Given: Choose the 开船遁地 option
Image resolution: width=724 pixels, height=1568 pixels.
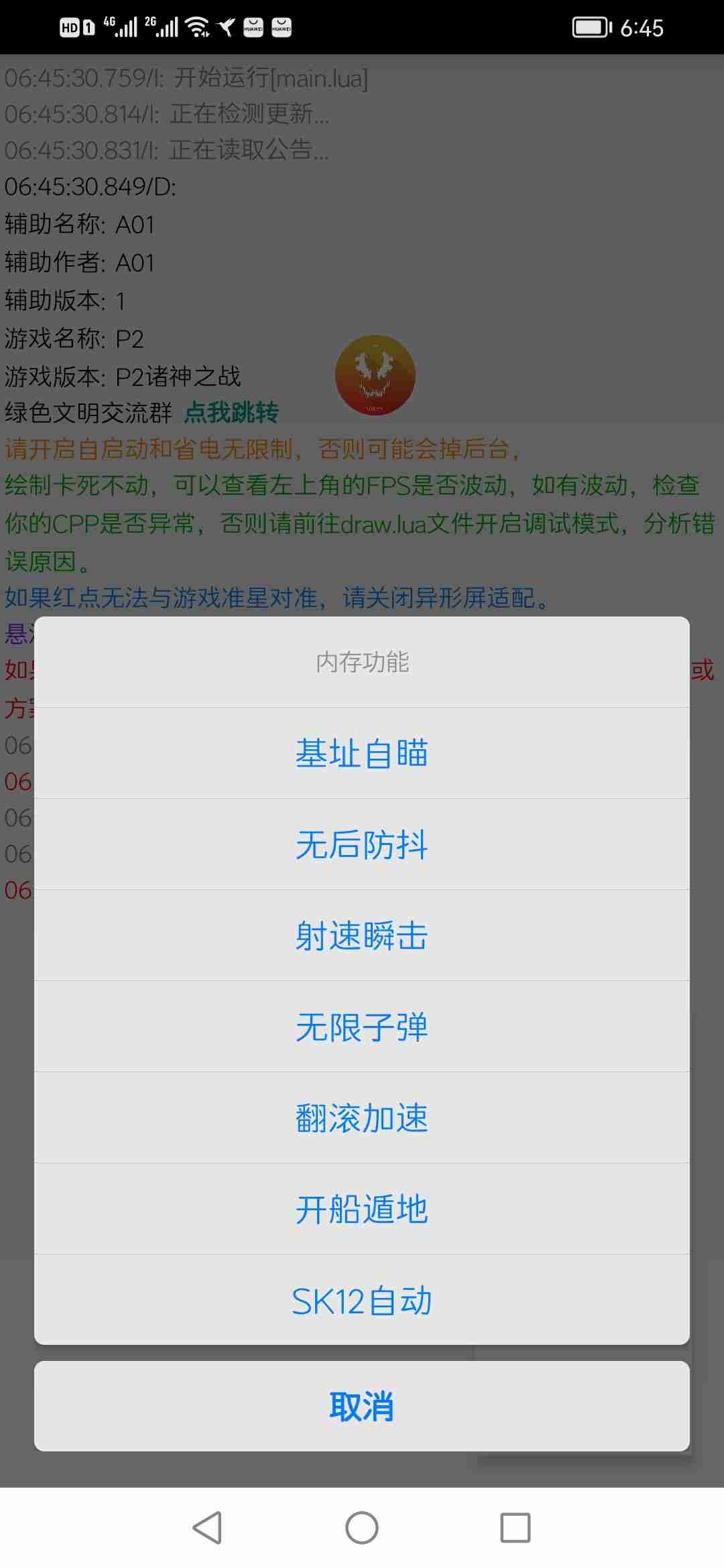Looking at the screenshot, I should pos(362,1208).
